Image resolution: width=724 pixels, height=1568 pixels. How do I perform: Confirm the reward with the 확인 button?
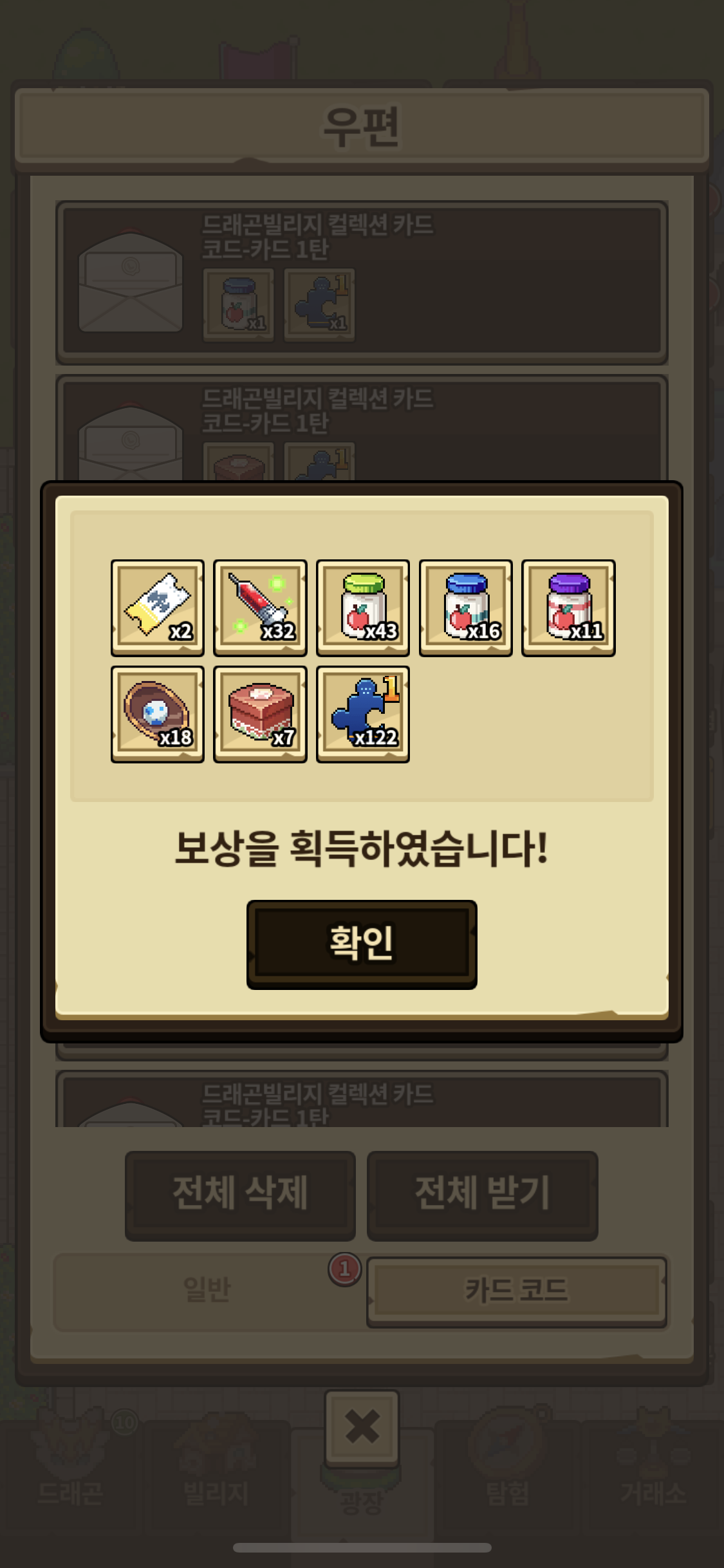(362, 944)
